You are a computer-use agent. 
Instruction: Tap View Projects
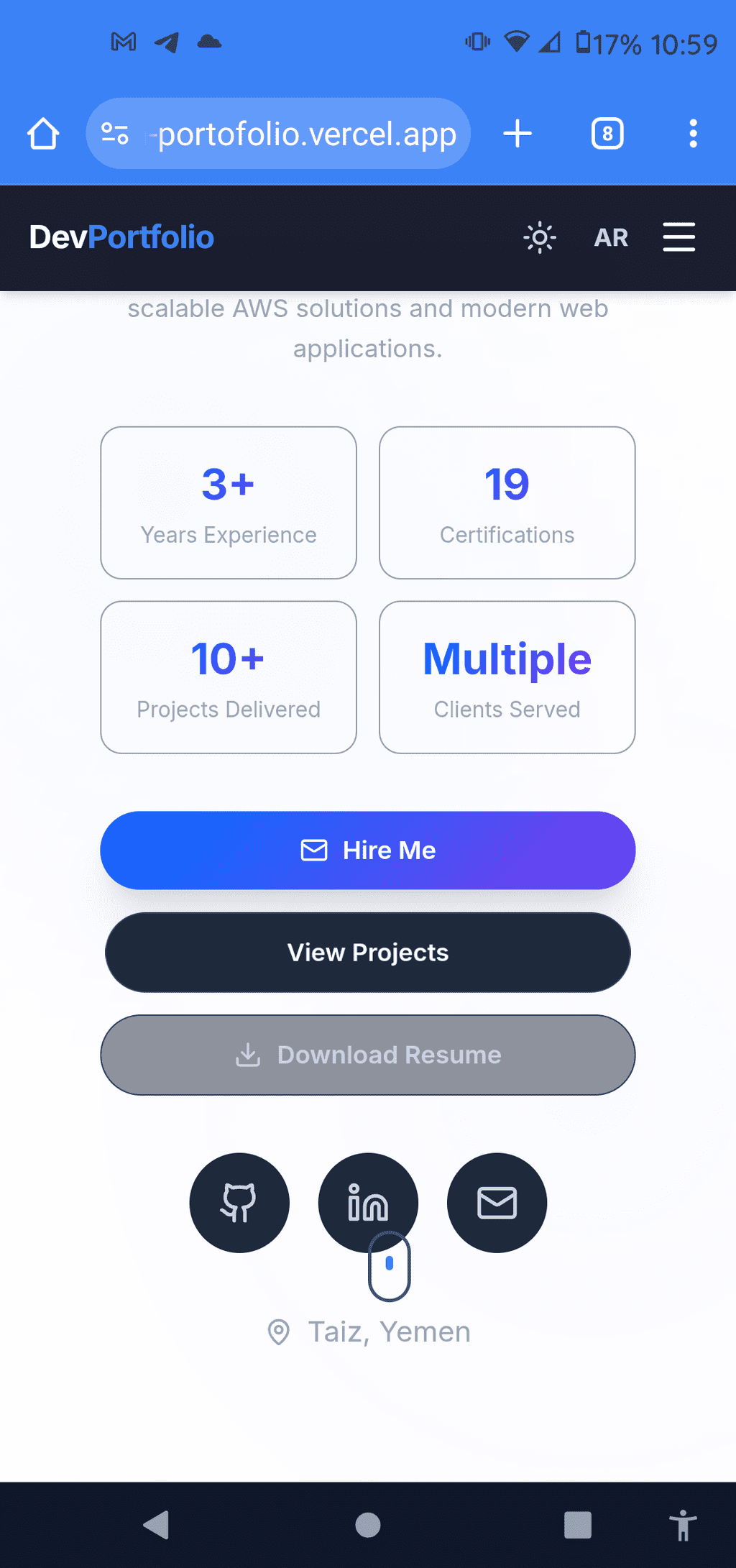368,953
